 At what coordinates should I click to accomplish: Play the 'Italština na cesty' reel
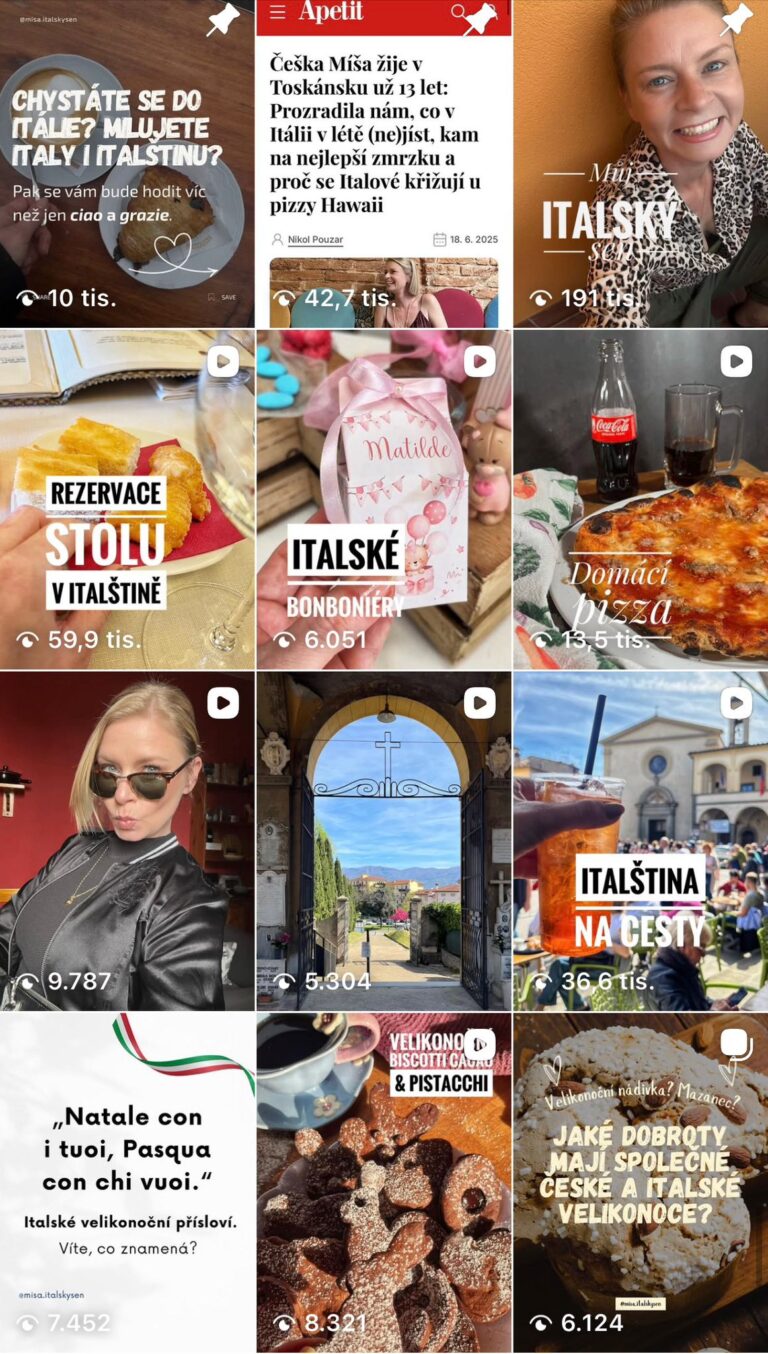pos(641,842)
